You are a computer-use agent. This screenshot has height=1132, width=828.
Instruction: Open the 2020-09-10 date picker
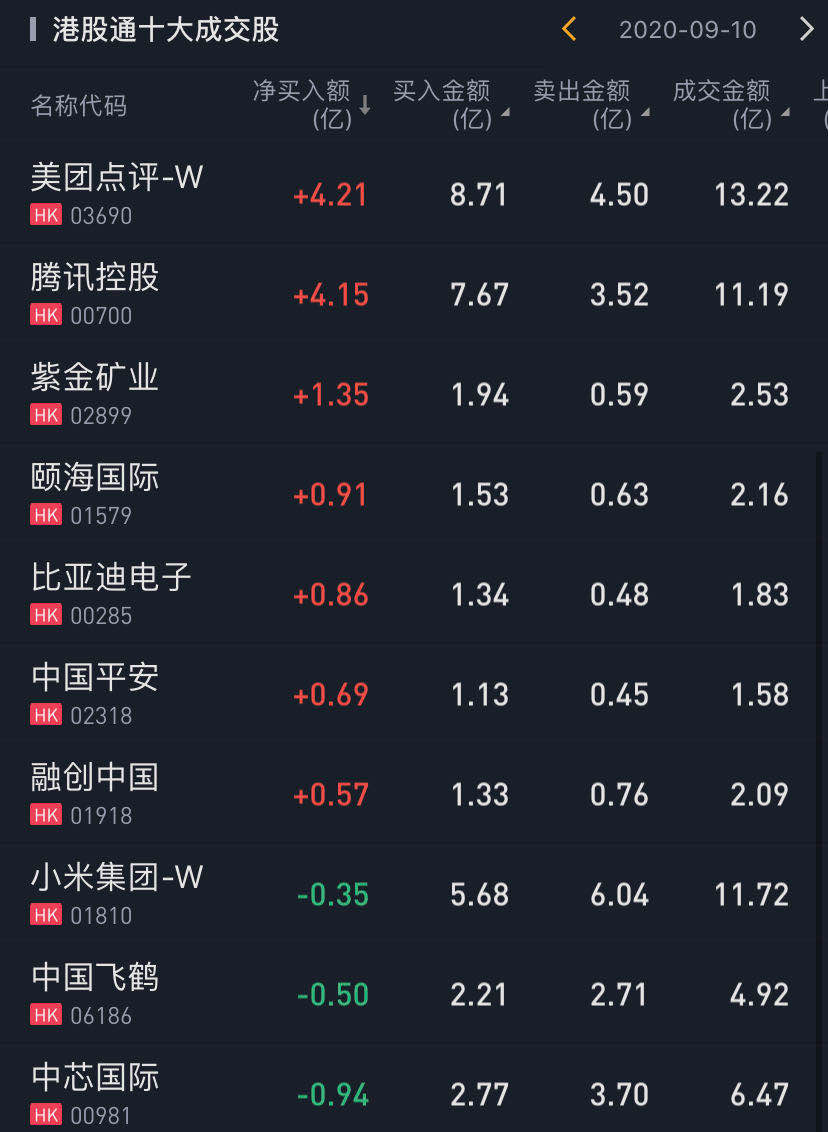(687, 30)
